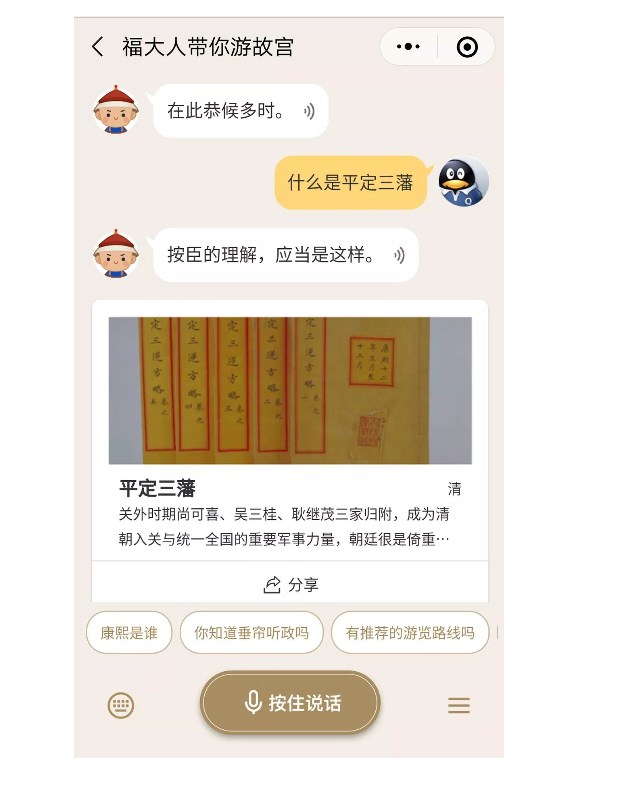635x785 pixels.
Task: Open the bottom hamburger menu
Action: 459,705
